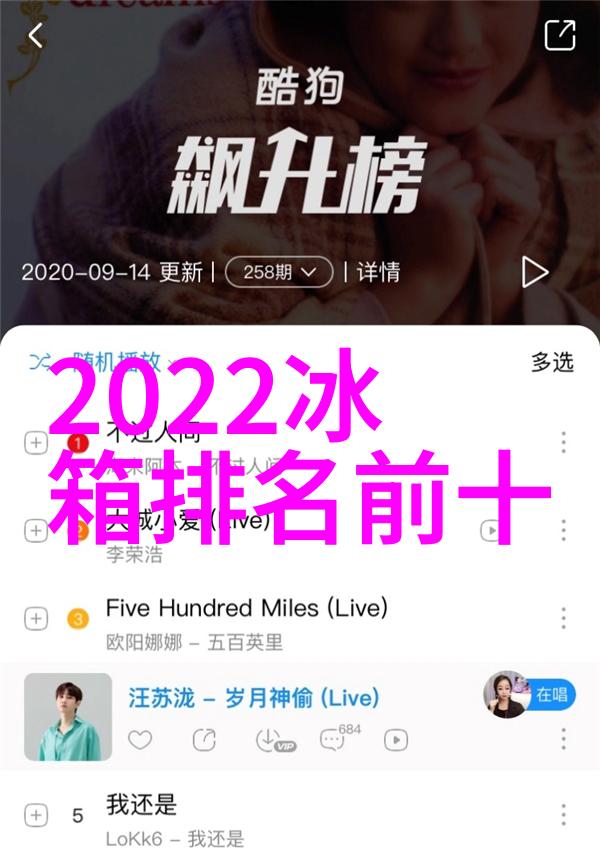This screenshot has width=600, height=868.
Task: Add Five Hundred Miles (Live) to queue
Action: point(36,619)
